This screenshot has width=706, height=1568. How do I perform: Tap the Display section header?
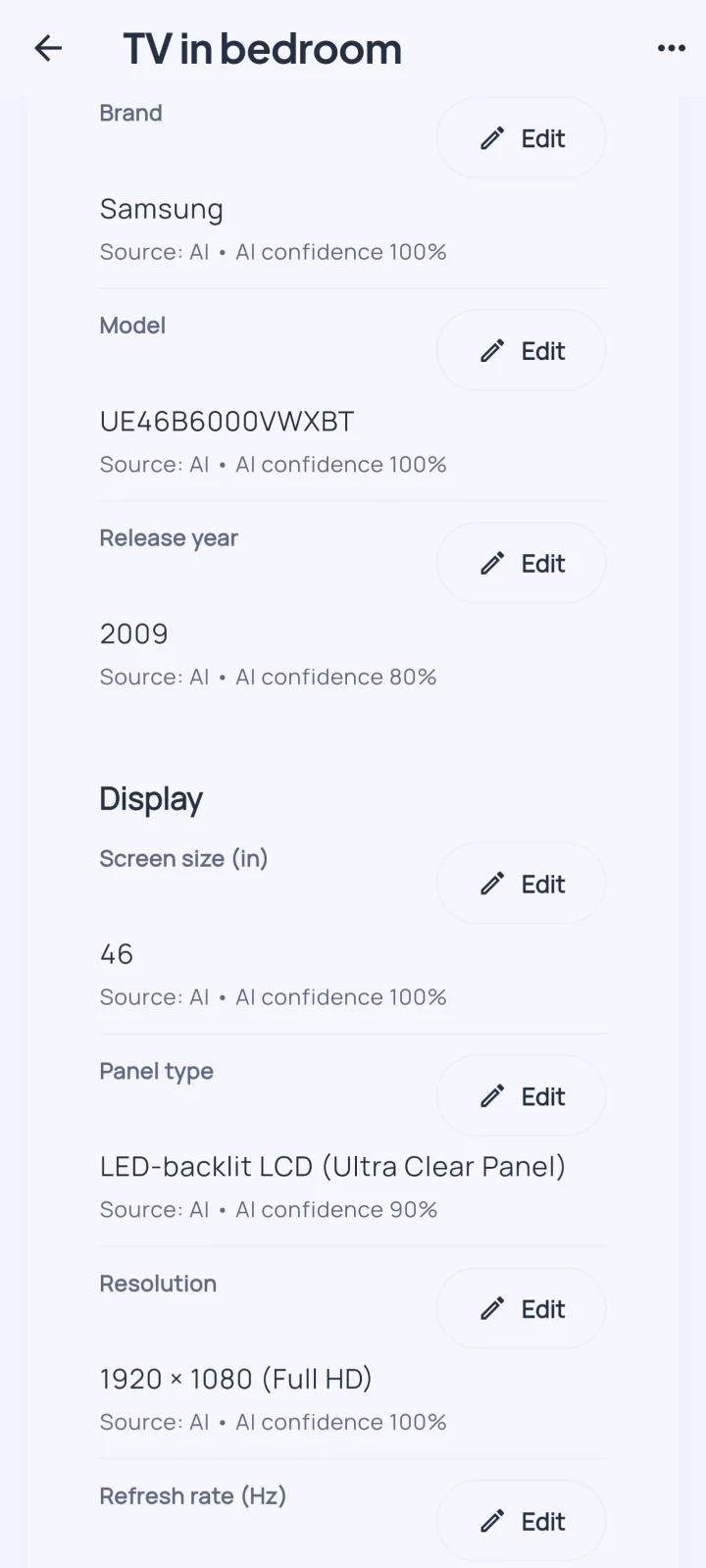click(150, 798)
